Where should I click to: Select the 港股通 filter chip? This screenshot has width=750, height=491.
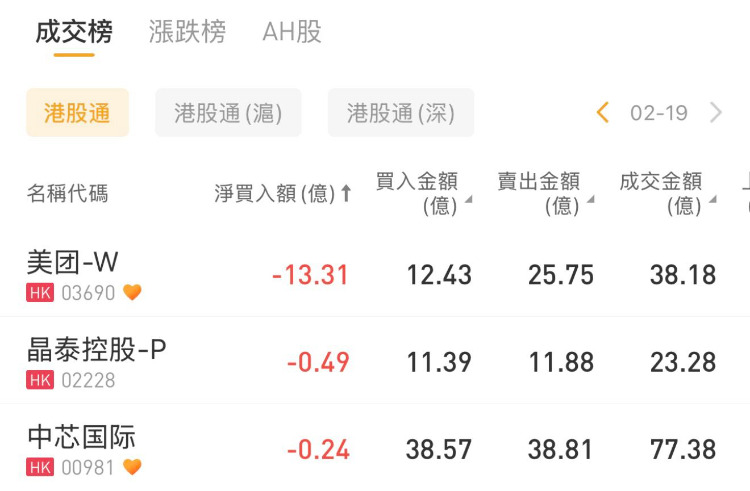pyautogui.click(x=77, y=113)
